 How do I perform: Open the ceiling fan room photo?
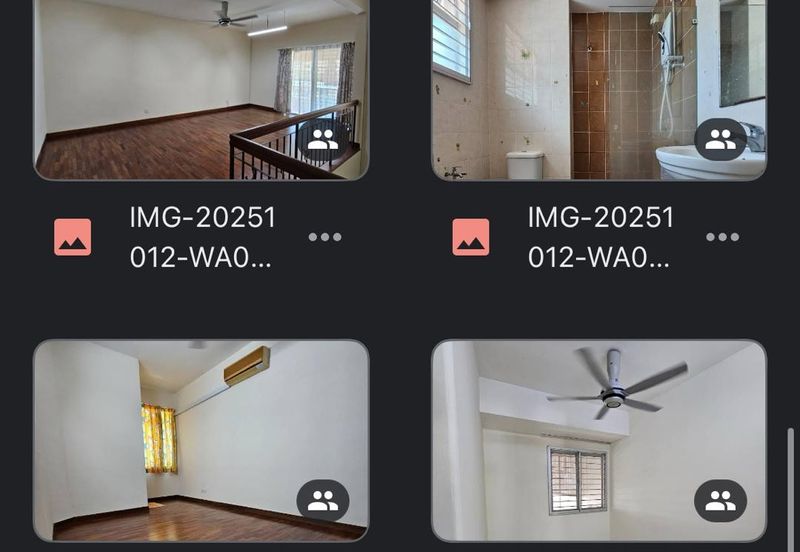(598, 440)
